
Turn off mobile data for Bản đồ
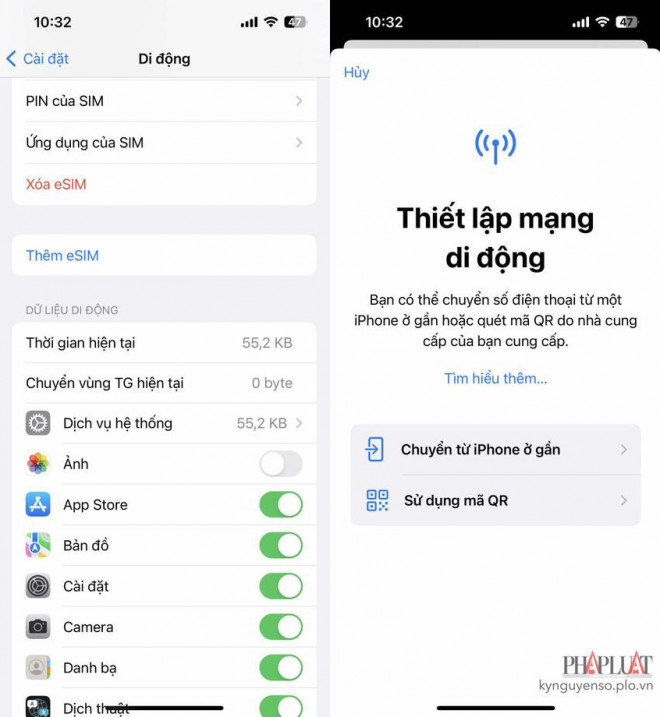(x=280, y=546)
